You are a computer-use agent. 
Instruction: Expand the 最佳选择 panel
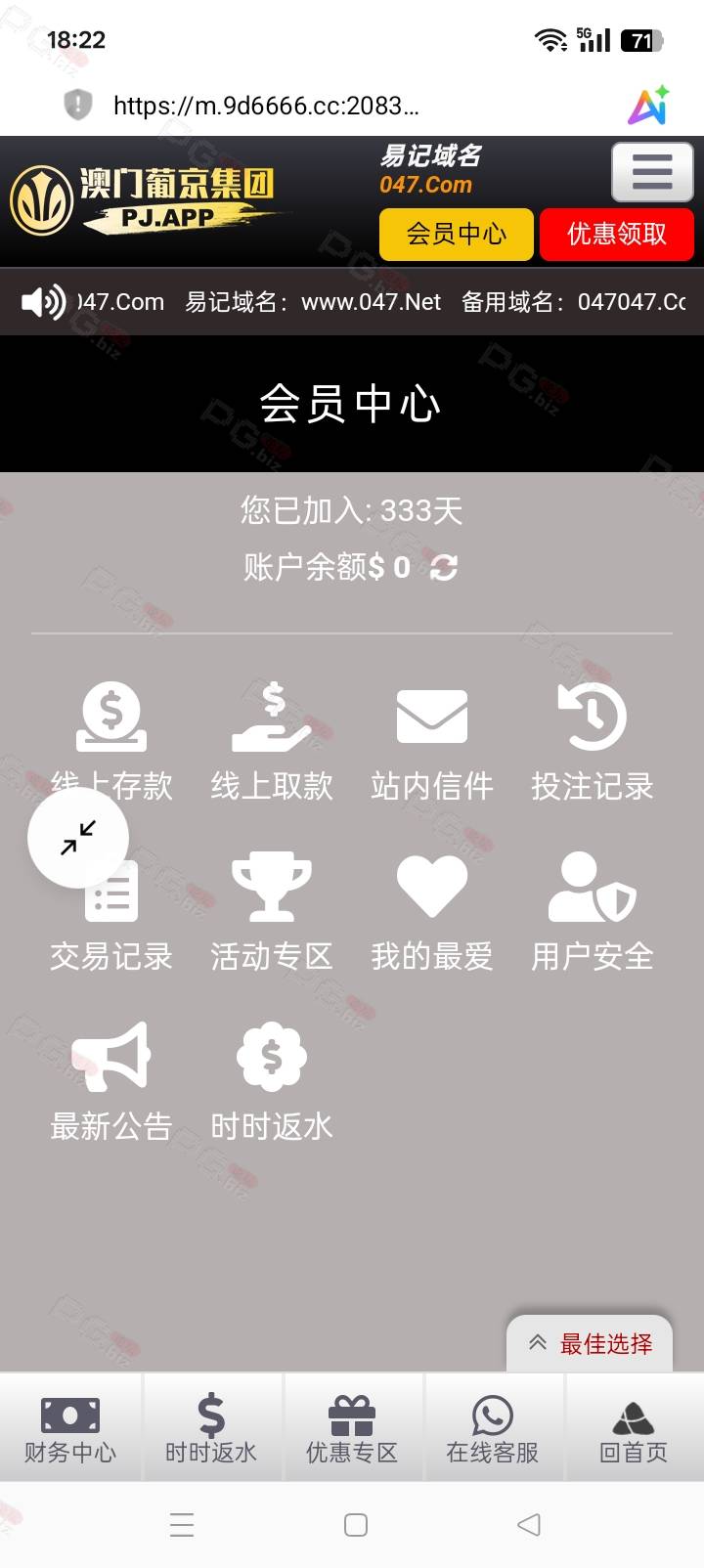[590, 1344]
